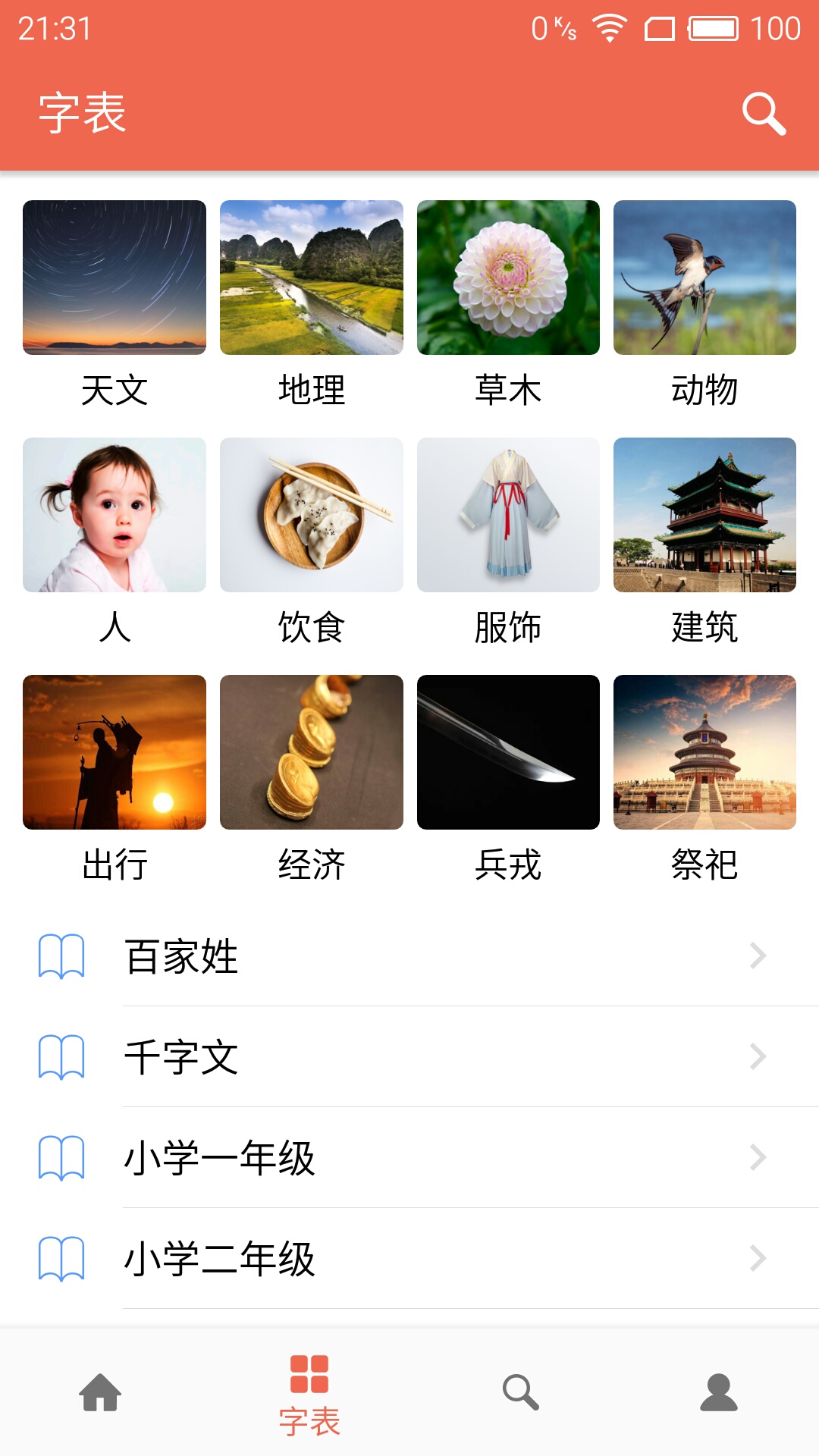819x1456 pixels.
Task: Go to the home tab
Action: (x=100, y=1393)
